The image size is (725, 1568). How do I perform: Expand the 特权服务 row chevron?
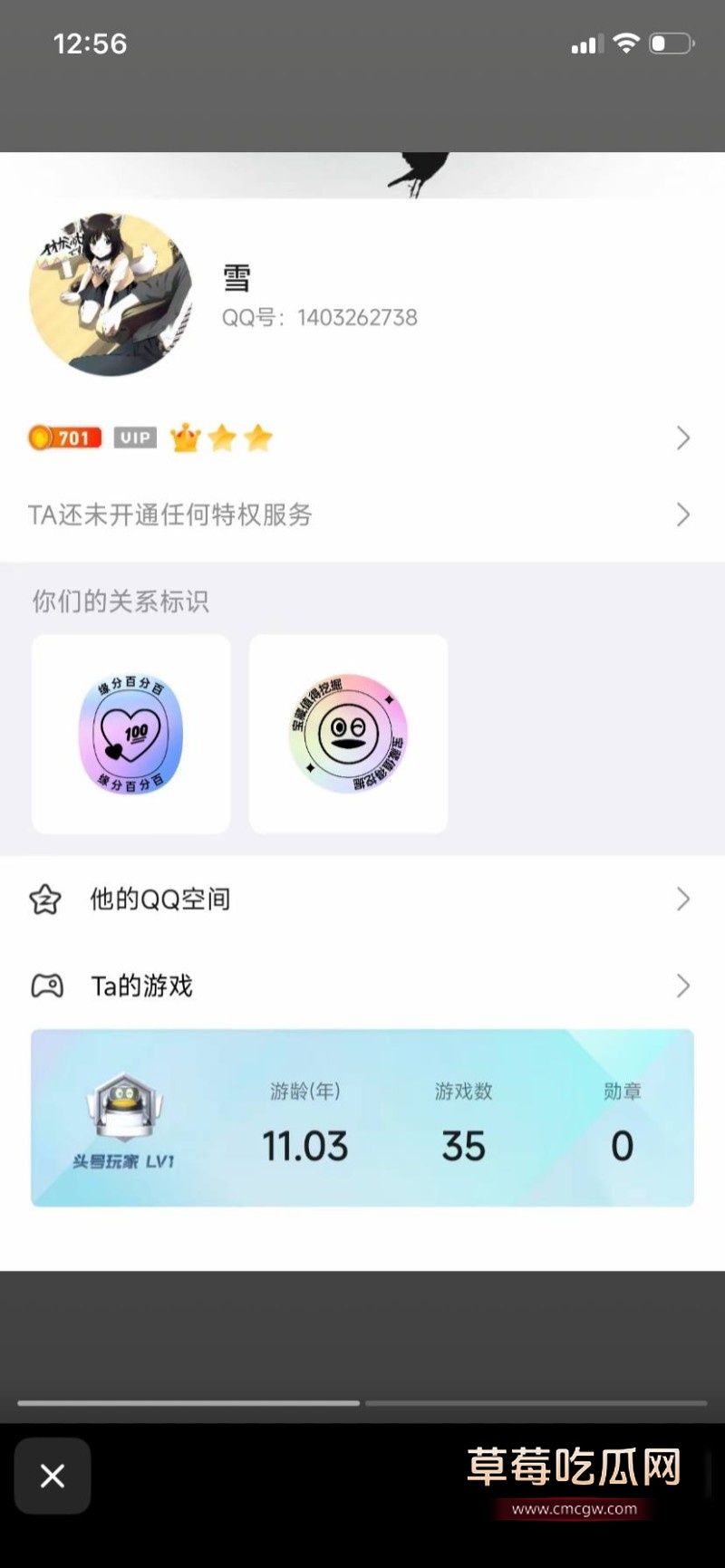pos(683,515)
